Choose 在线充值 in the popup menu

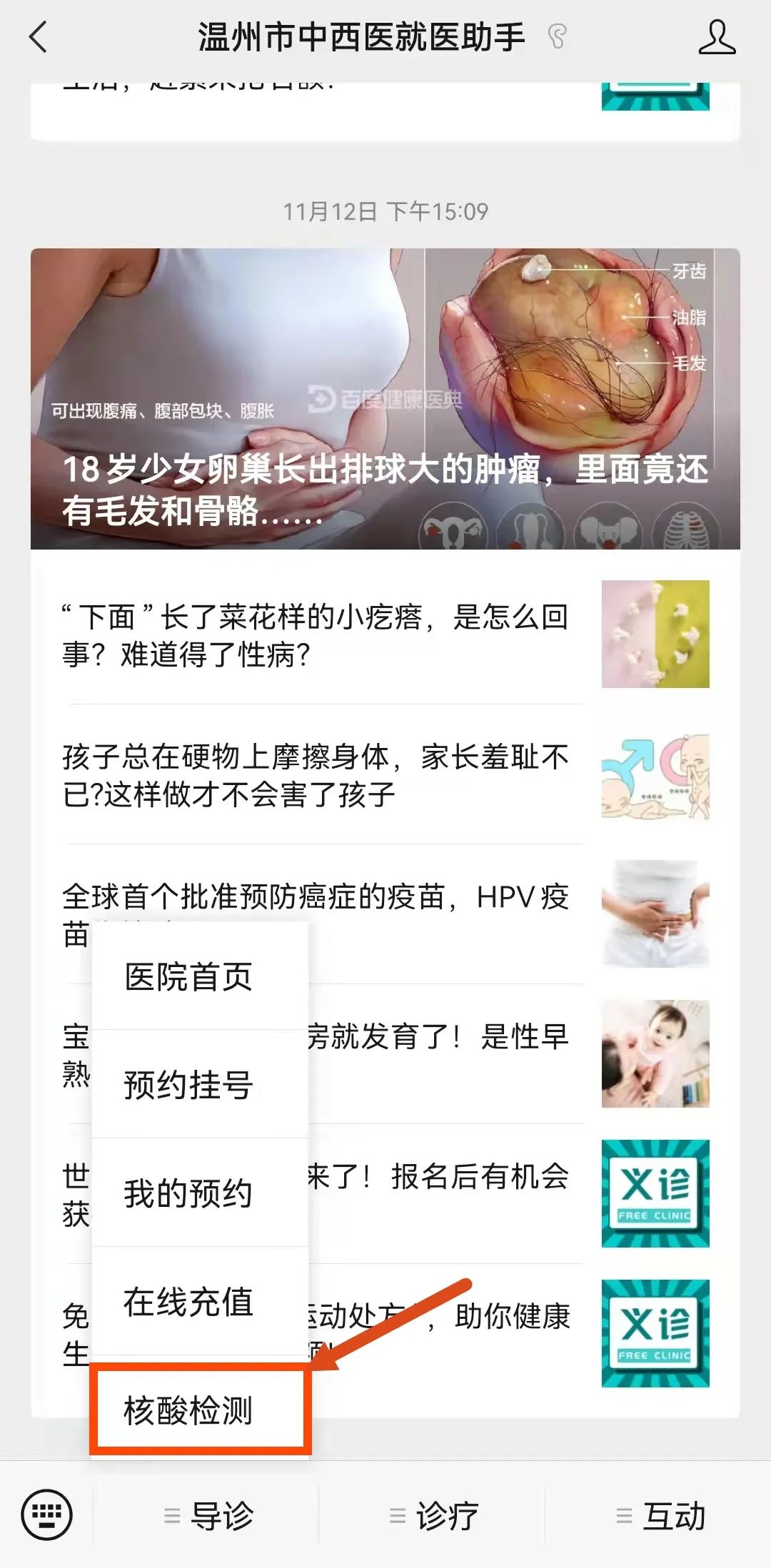pos(189,1302)
